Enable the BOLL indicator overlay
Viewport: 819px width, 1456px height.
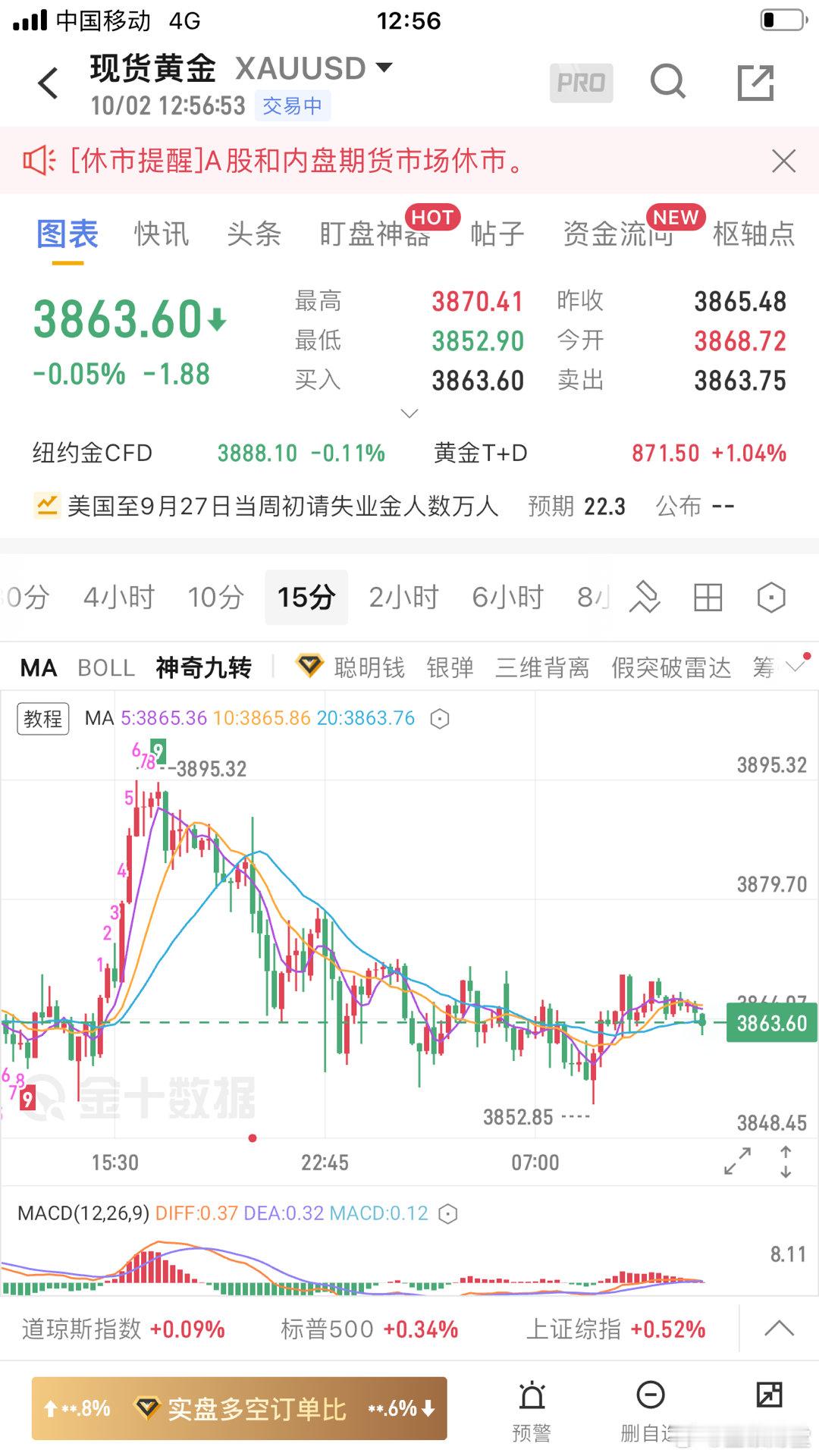[x=105, y=668]
